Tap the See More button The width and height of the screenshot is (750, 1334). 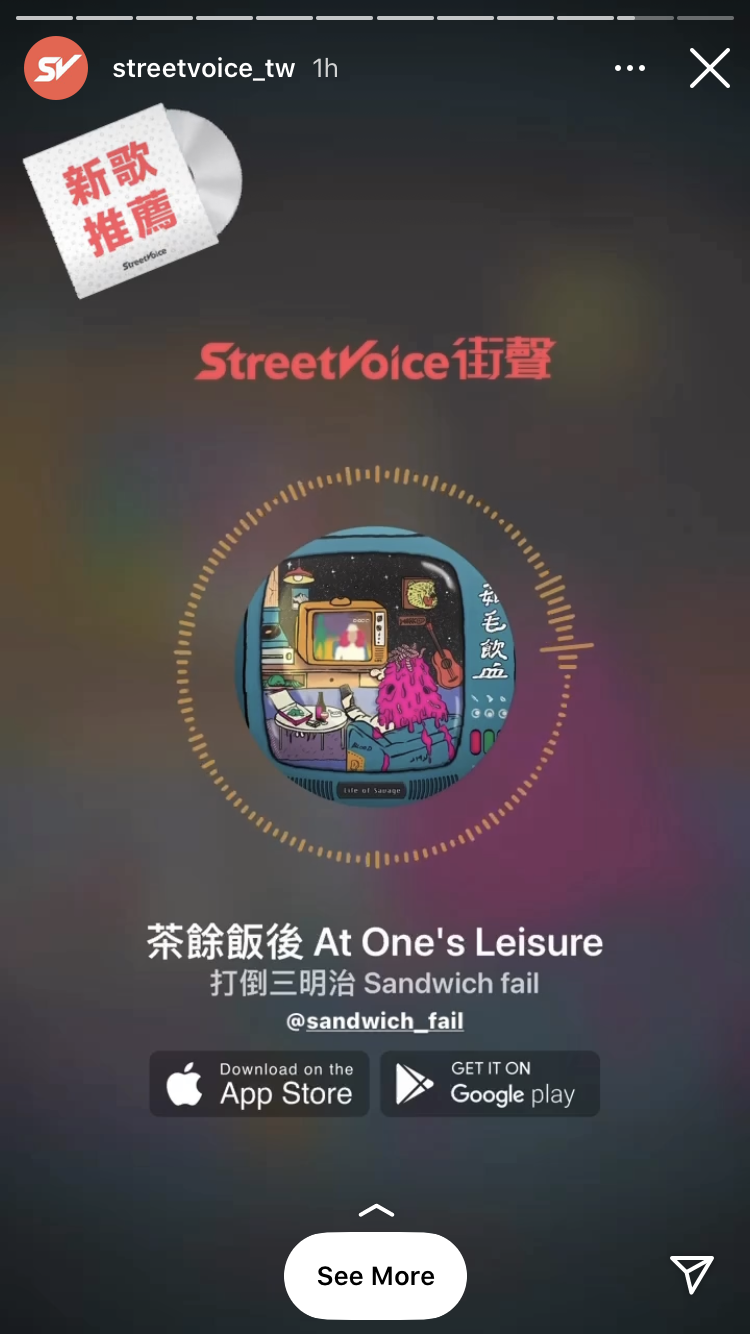tap(375, 1276)
